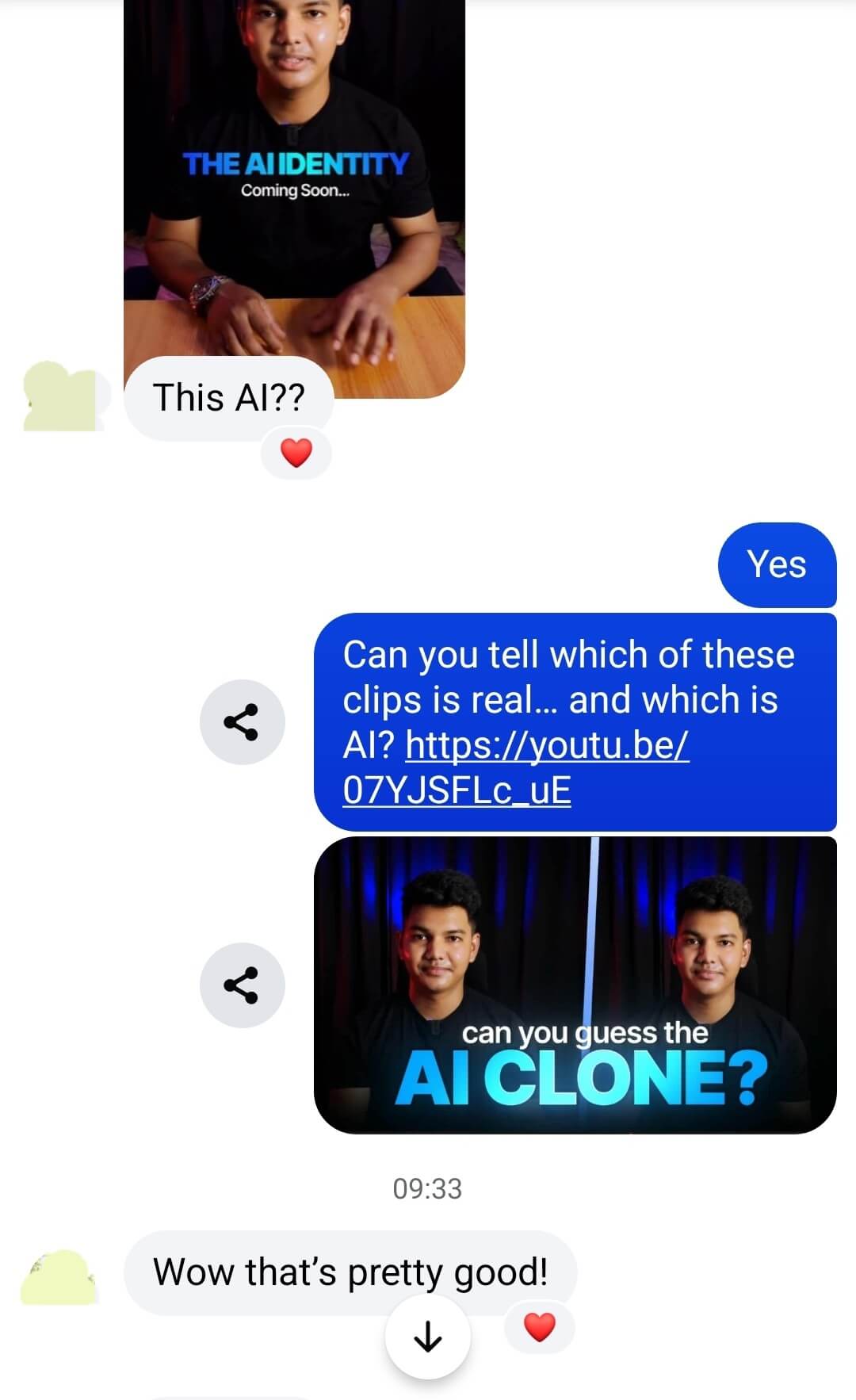
Task: View heart reaction on "This AI??" message
Action: coord(296,453)
